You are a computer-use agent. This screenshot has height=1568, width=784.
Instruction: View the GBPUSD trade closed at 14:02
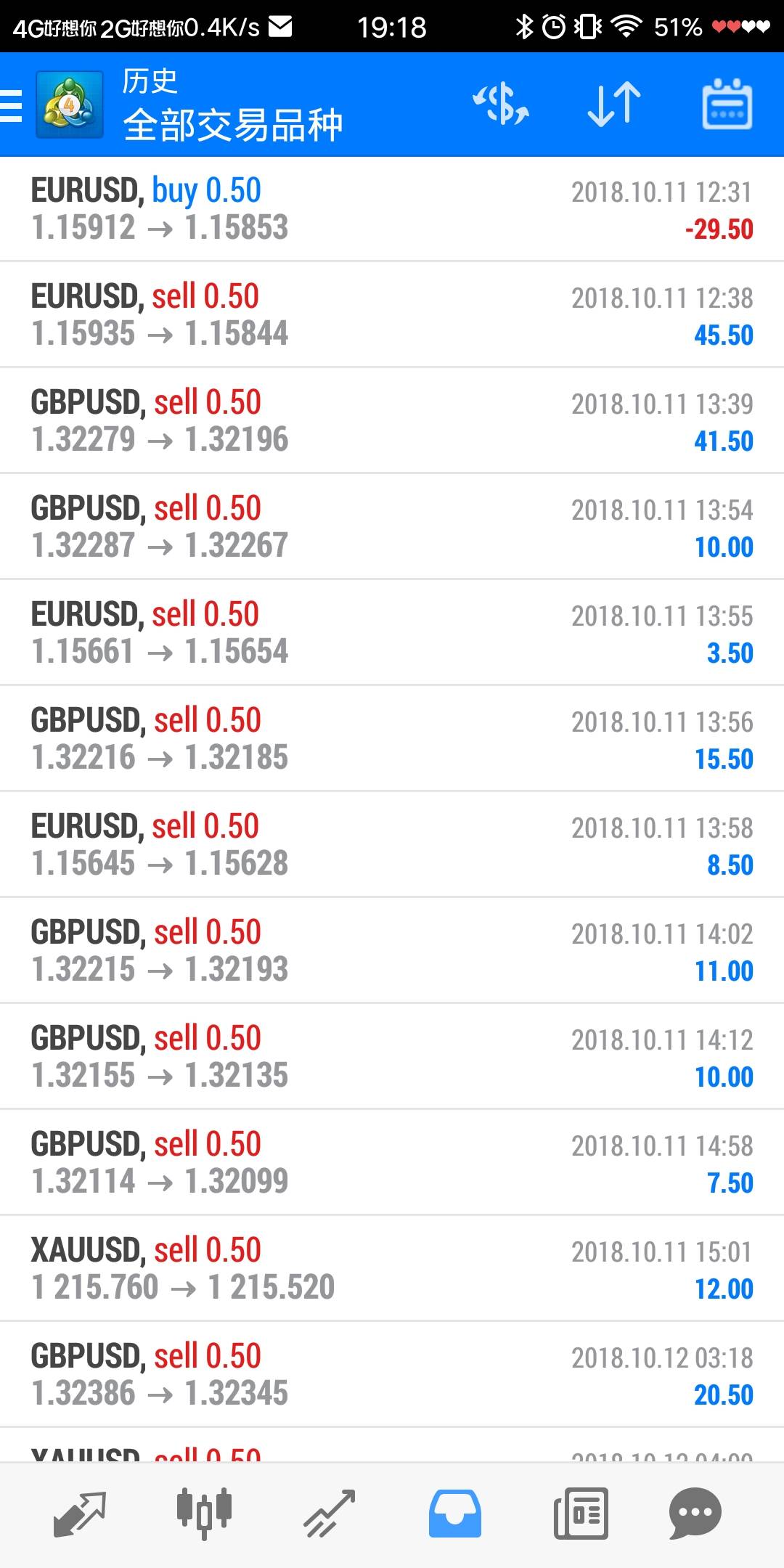coord(392,951)
